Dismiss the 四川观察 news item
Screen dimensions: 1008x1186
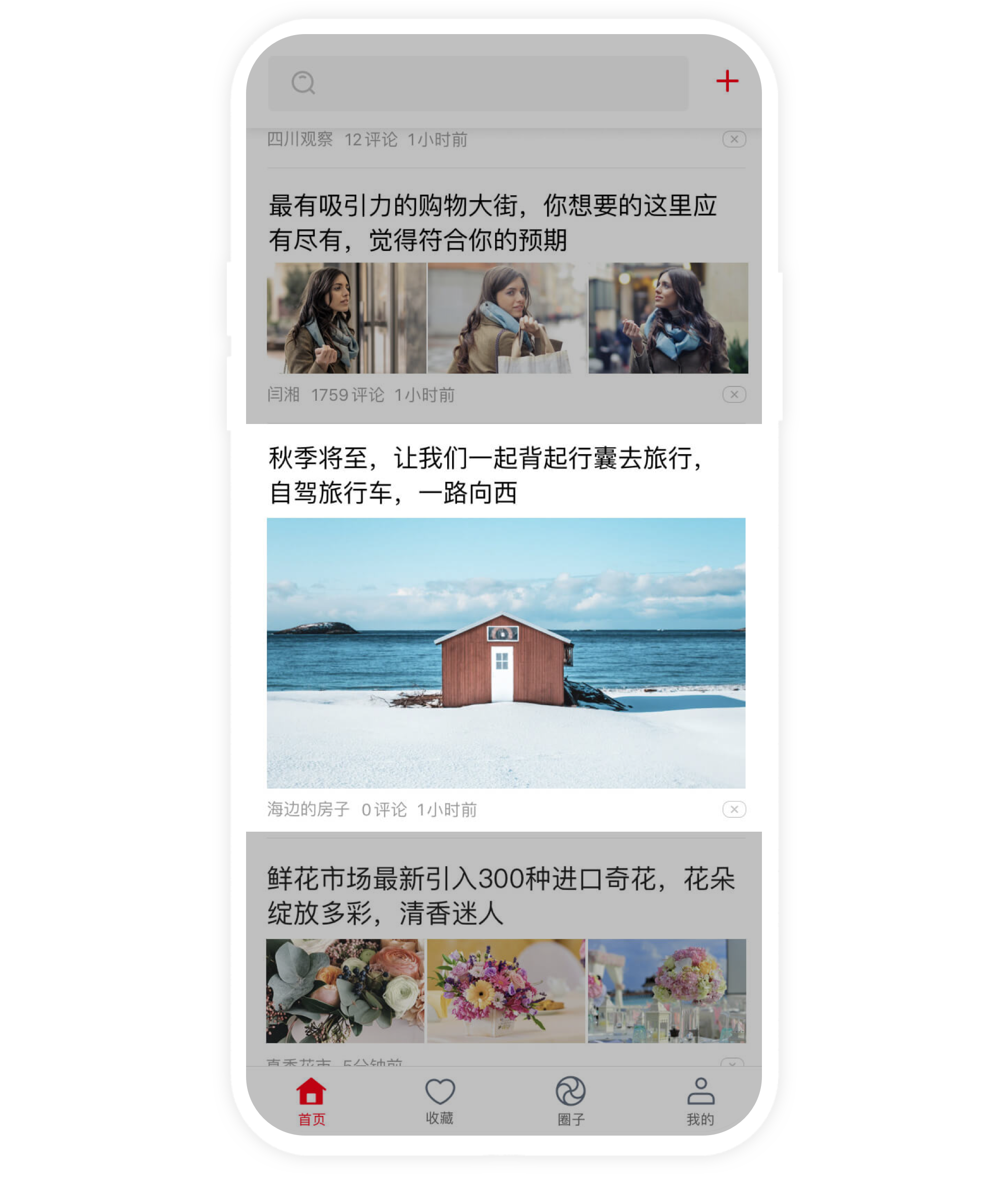click(734, 139)
